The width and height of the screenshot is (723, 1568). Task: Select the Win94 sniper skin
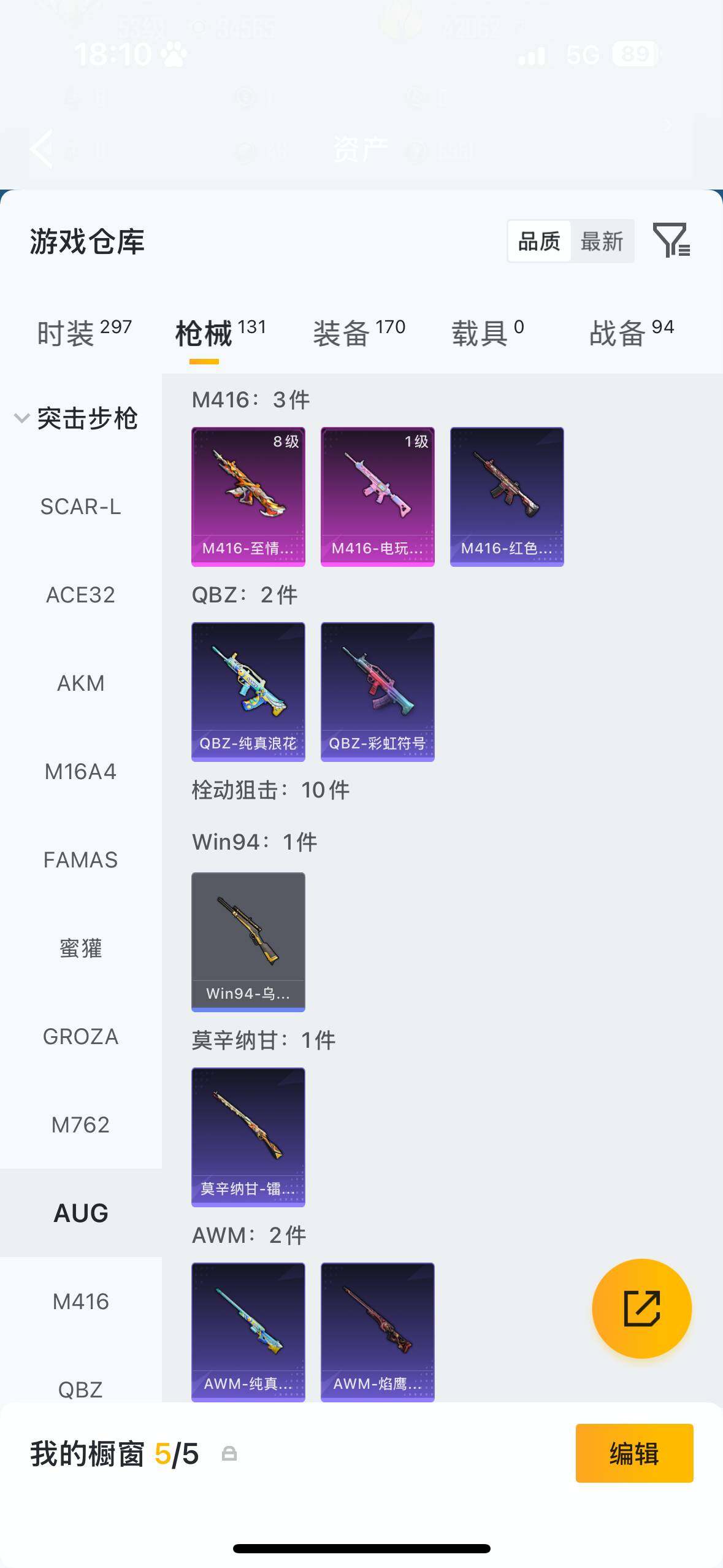point(248,942)
